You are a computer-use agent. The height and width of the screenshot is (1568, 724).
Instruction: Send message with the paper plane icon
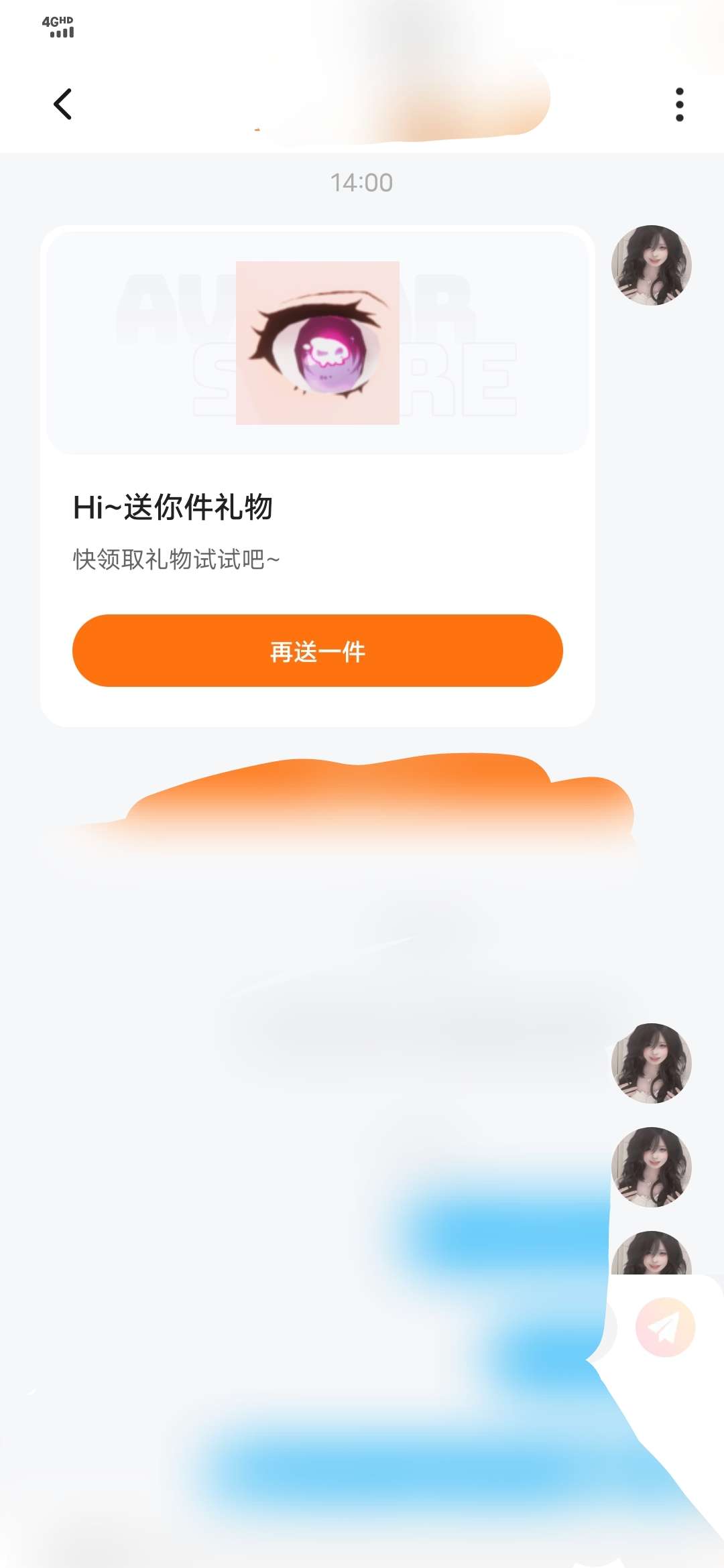click(x=664, y=1327)
